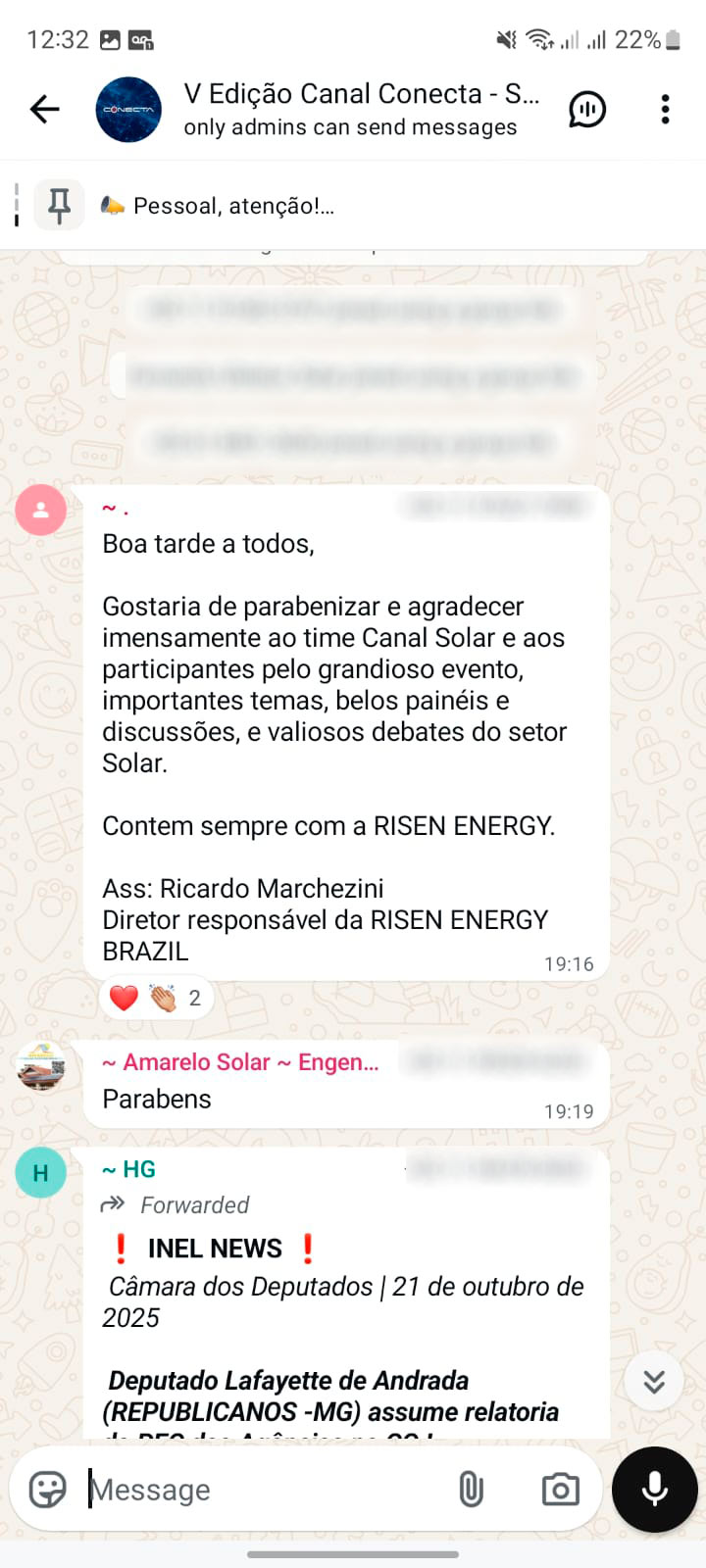706x1568 pixels.
Task: Record a voice message
Action: tap(654, 1490)
